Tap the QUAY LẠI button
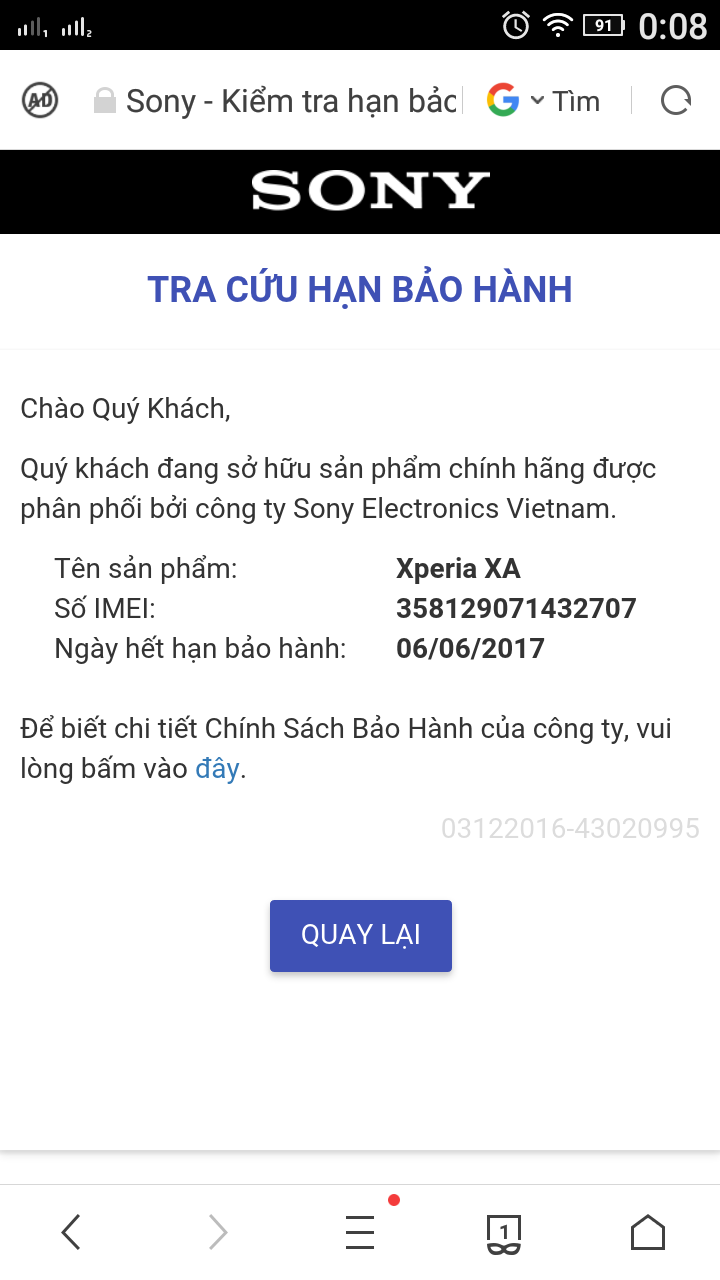 pos(361,935)
